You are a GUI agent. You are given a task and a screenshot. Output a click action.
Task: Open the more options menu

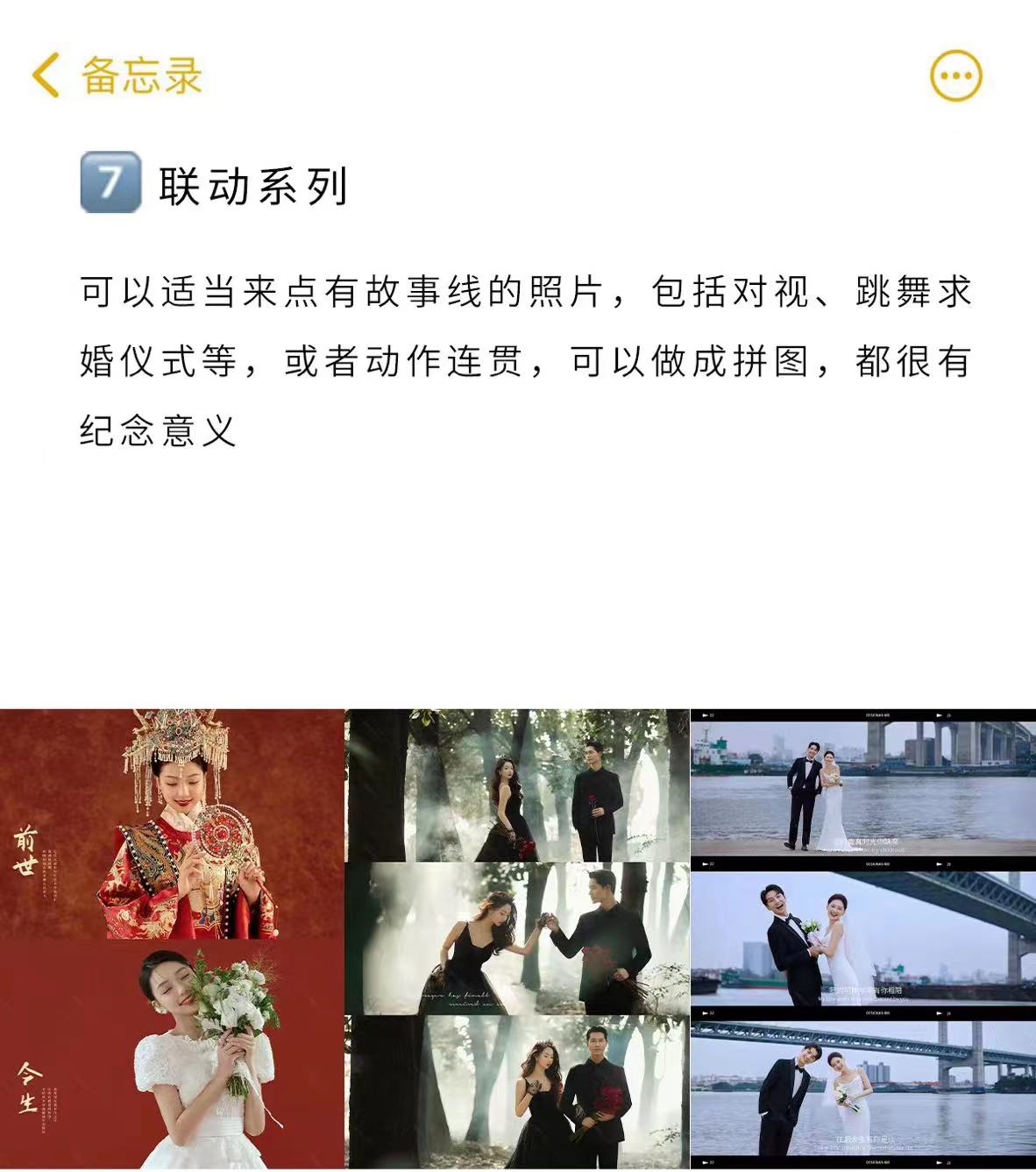955,76
